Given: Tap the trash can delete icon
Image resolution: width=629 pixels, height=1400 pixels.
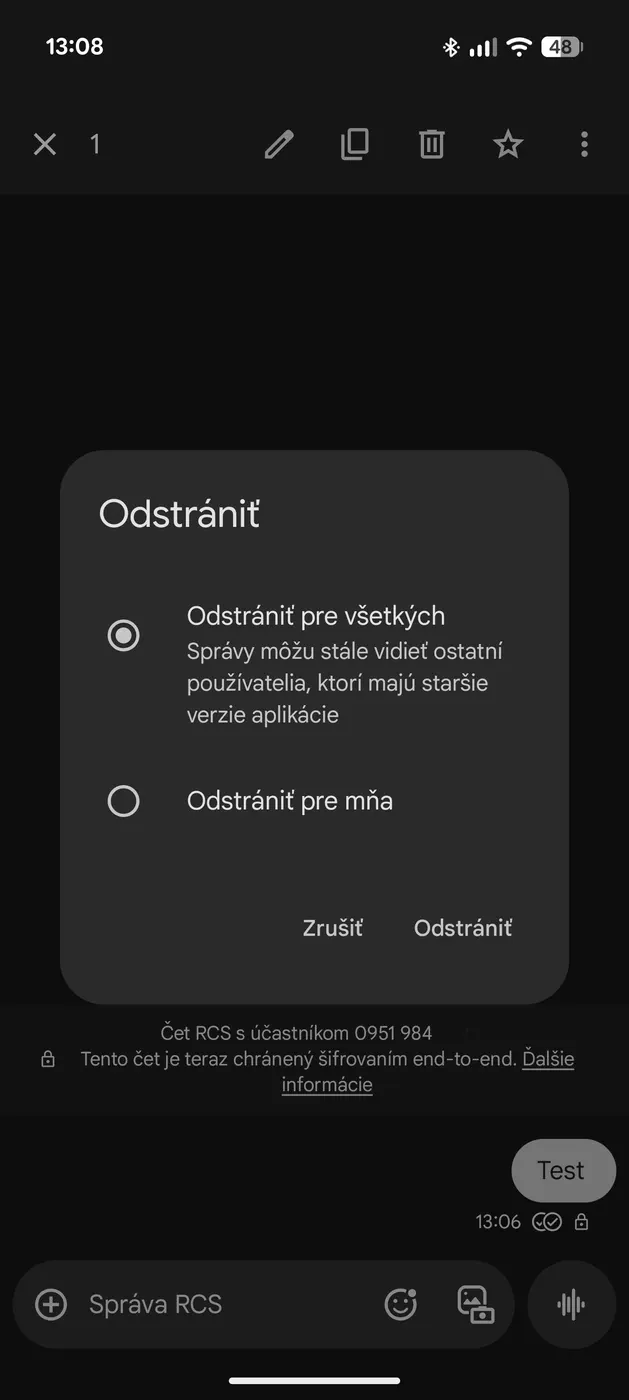Looking at the screenshot, I should pos(431,145).
